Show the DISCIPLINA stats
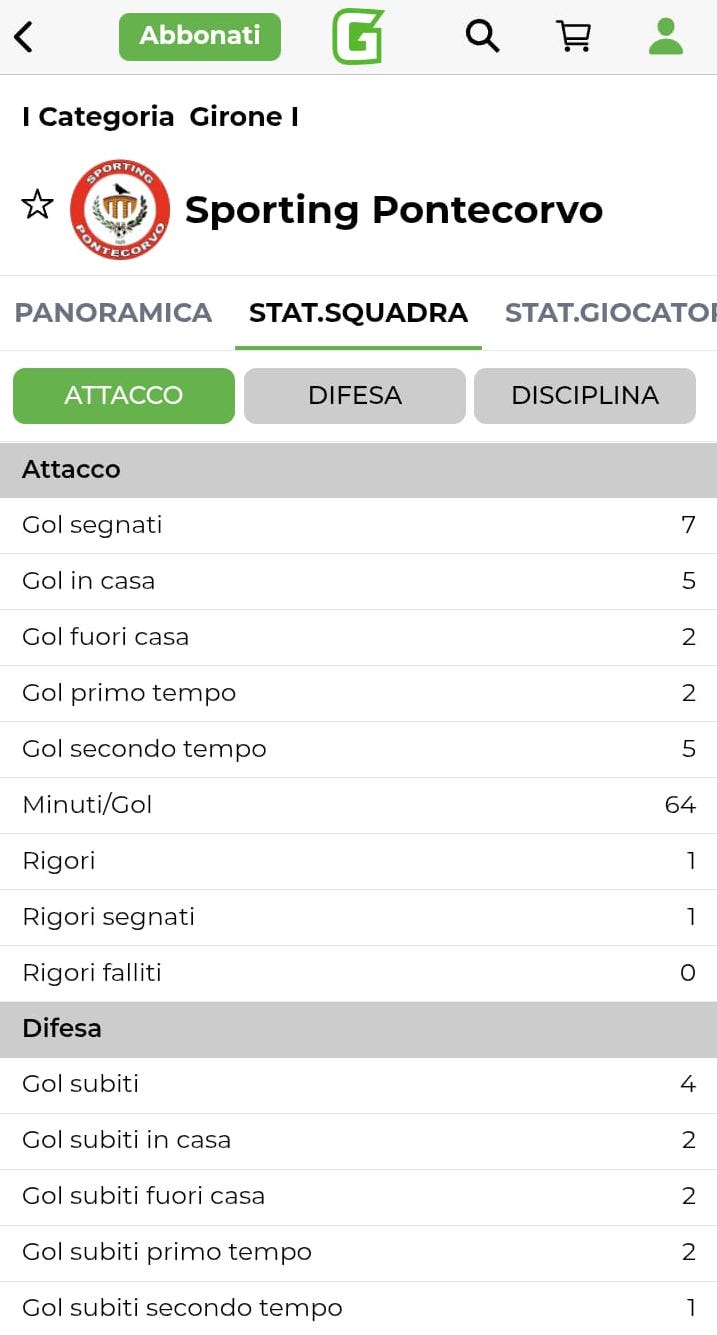717x1335 pixels. 585,396
